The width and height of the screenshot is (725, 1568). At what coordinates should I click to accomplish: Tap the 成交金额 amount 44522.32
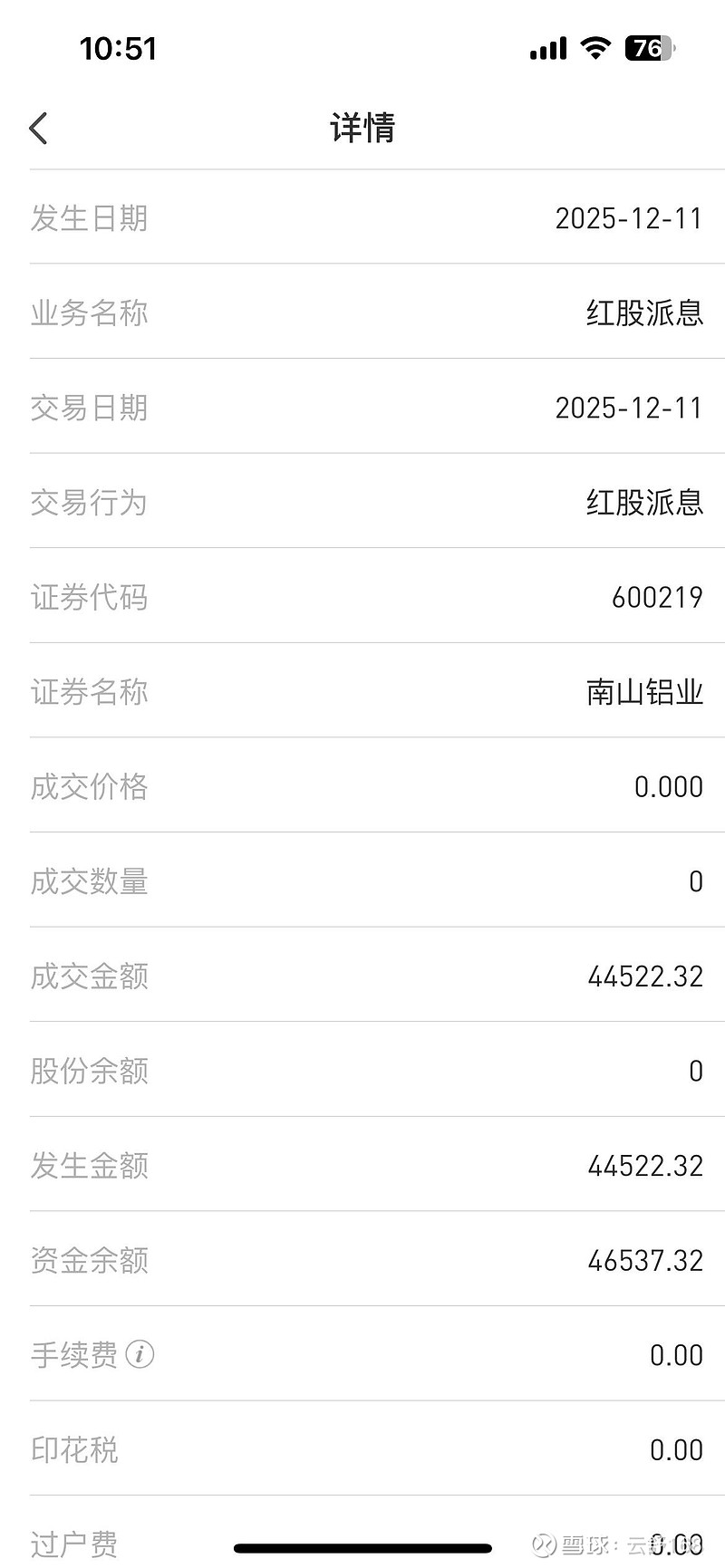pos(646,976)
